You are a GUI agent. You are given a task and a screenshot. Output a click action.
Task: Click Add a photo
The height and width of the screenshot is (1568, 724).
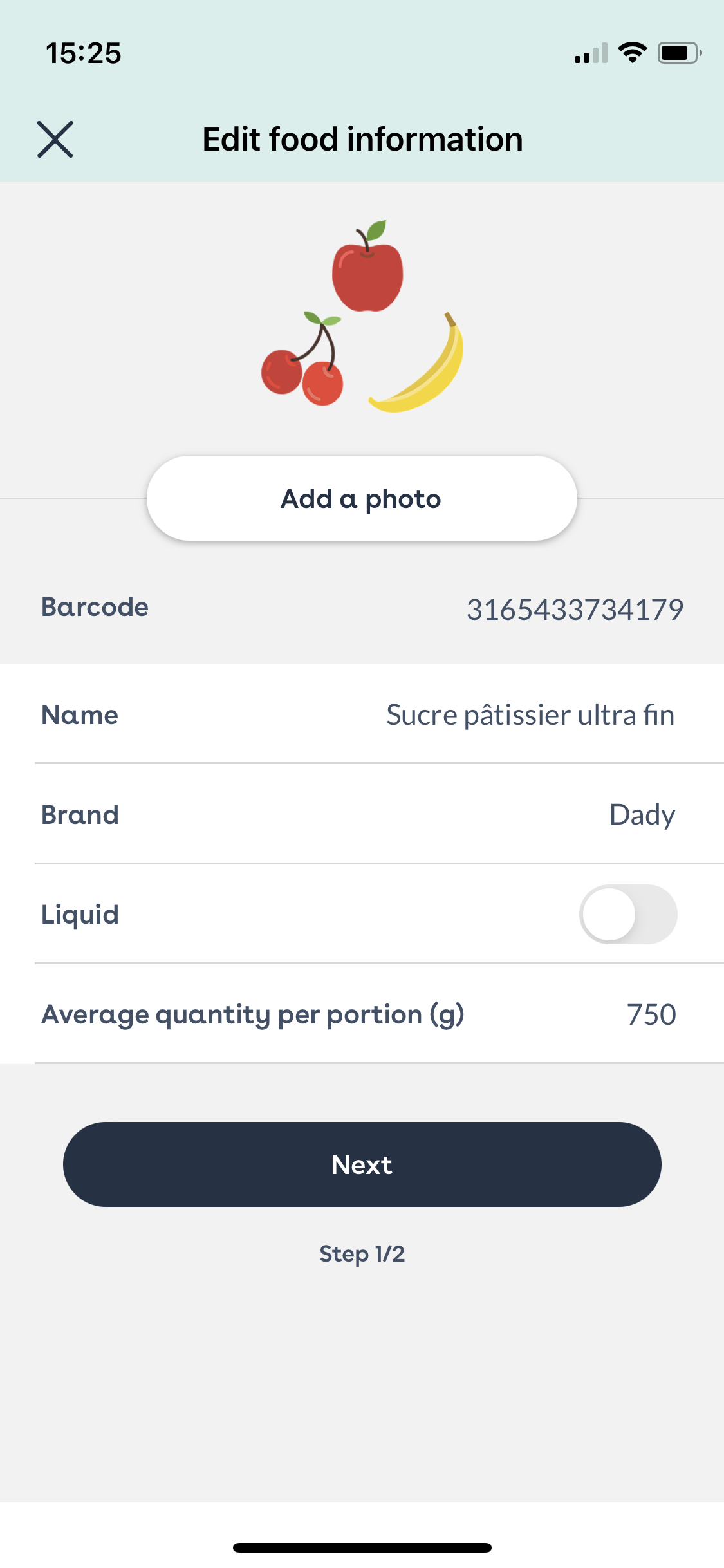(x=362, y=498)
